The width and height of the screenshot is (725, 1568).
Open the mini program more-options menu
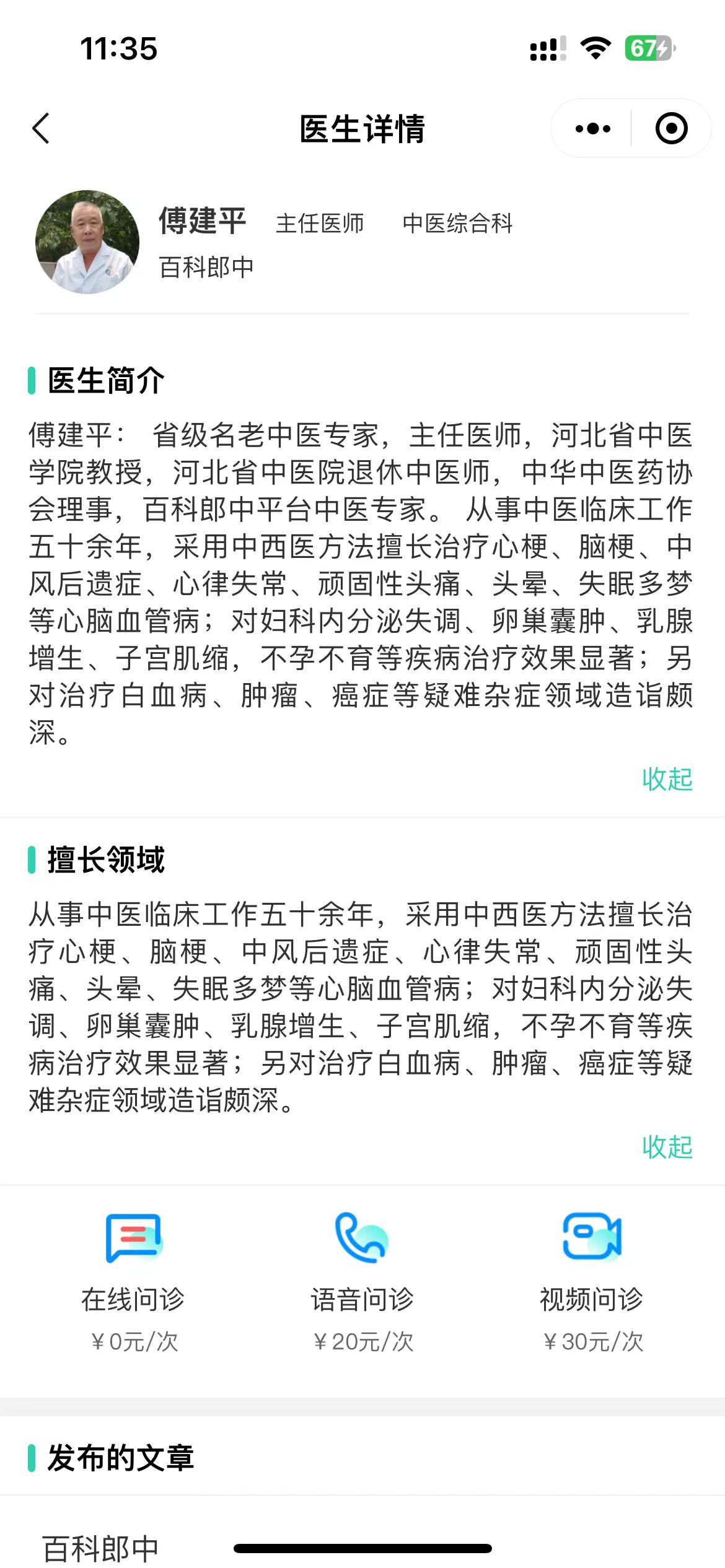[x=592, y=129]
